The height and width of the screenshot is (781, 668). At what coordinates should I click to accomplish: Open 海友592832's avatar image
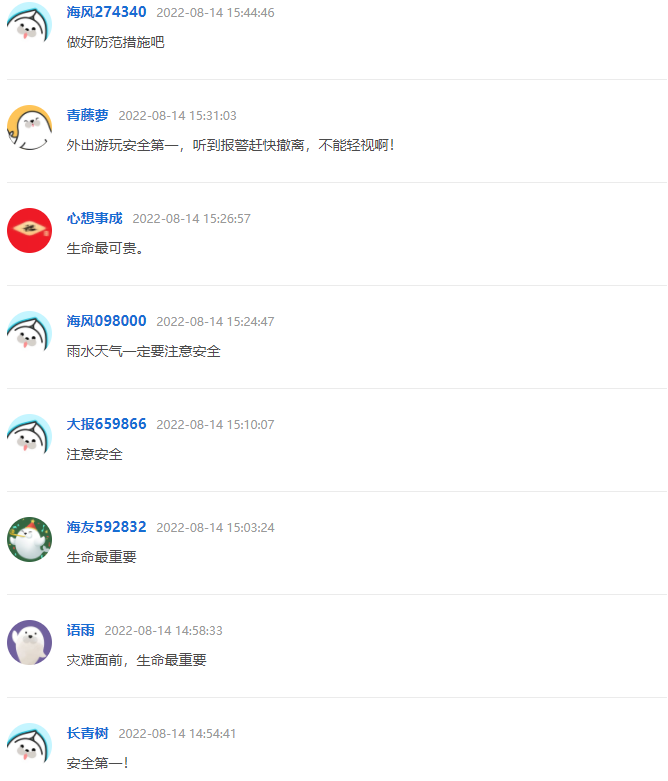[29, 540]
